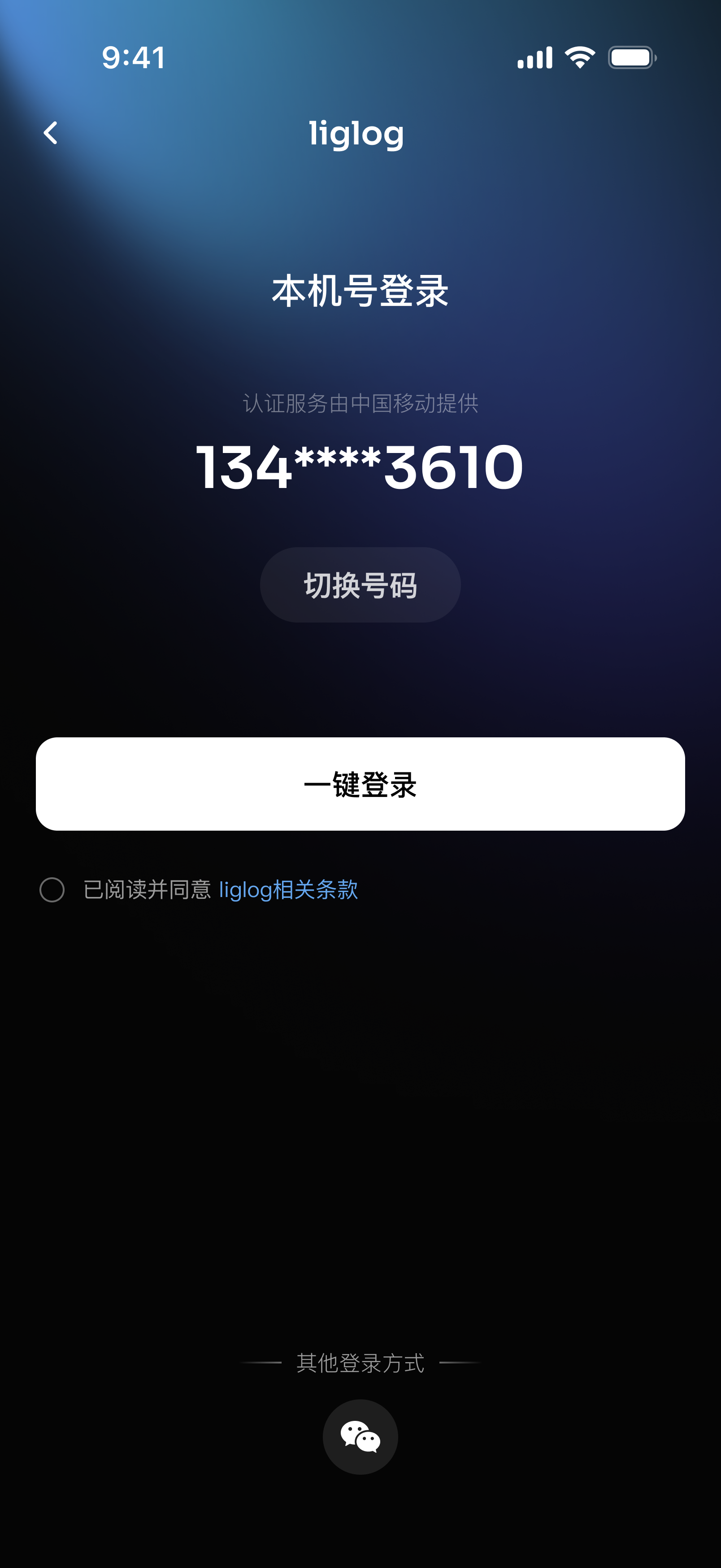Image resolution: width=721 pixels, height=1568 pixels.
Task: Tap the 认证服务由中国移动提供 notice text
Action: (x=360, y=403)
